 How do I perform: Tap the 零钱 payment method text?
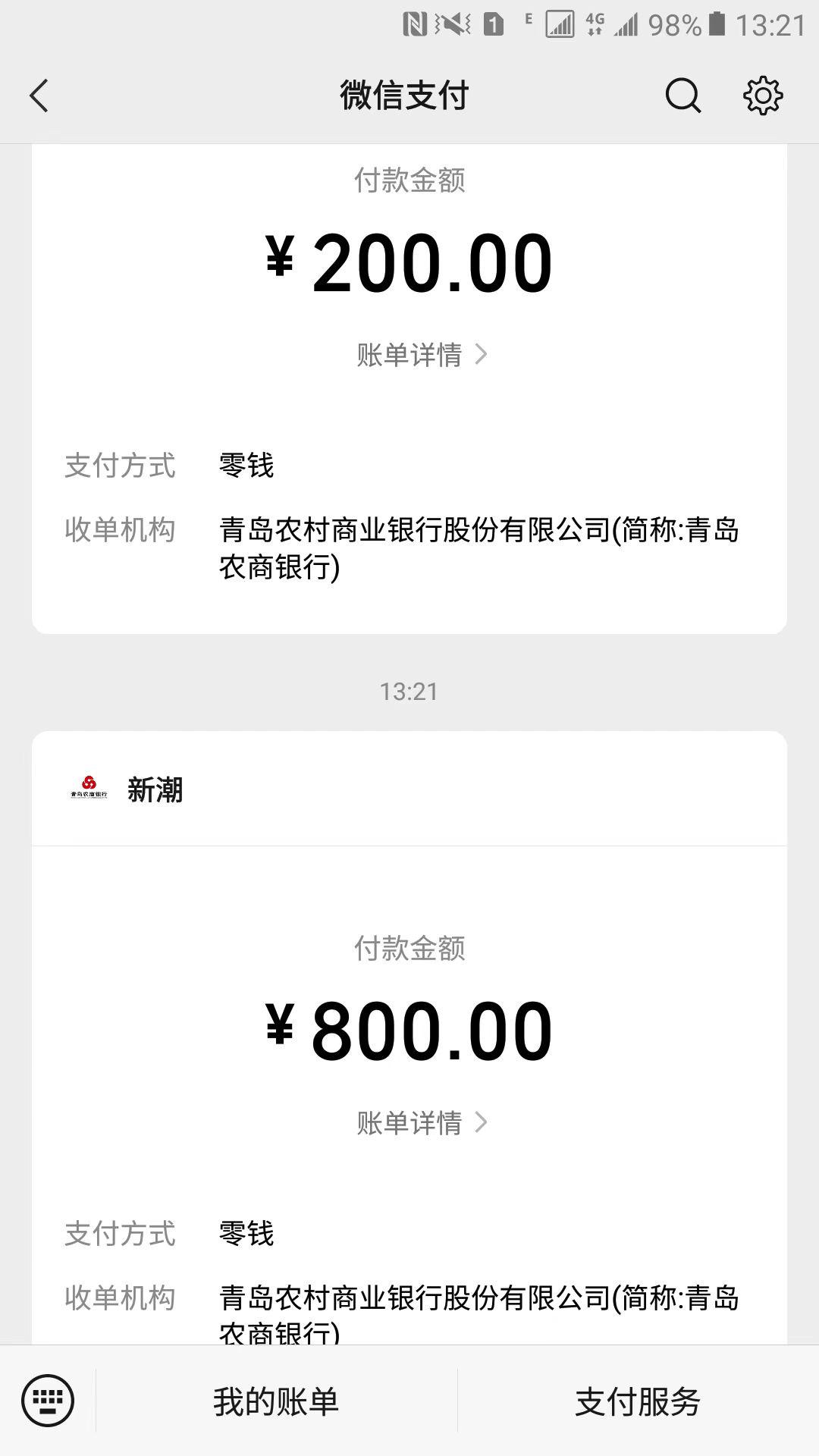tap(244, 466)
